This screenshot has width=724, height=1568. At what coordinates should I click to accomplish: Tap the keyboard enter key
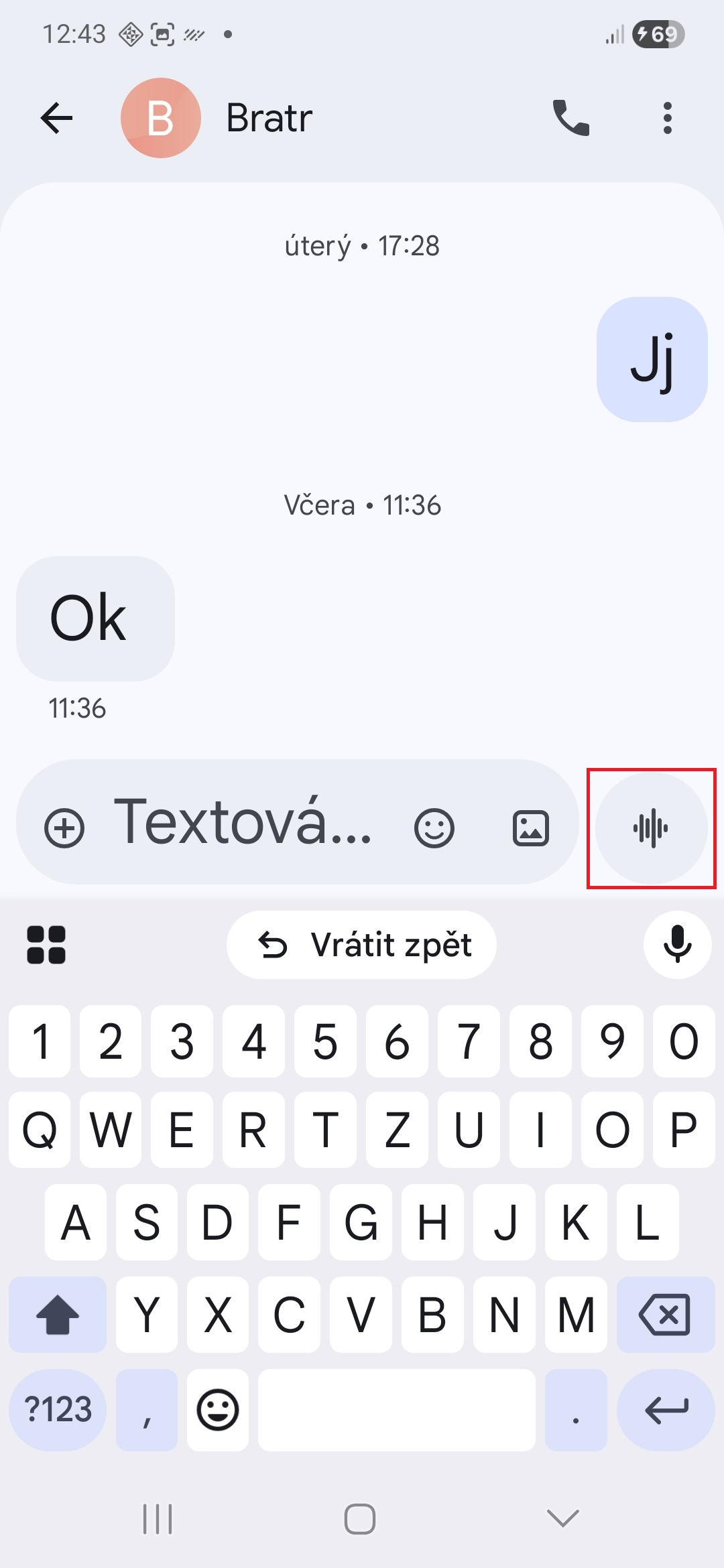pyautogui.click(x=665, y=1409)
